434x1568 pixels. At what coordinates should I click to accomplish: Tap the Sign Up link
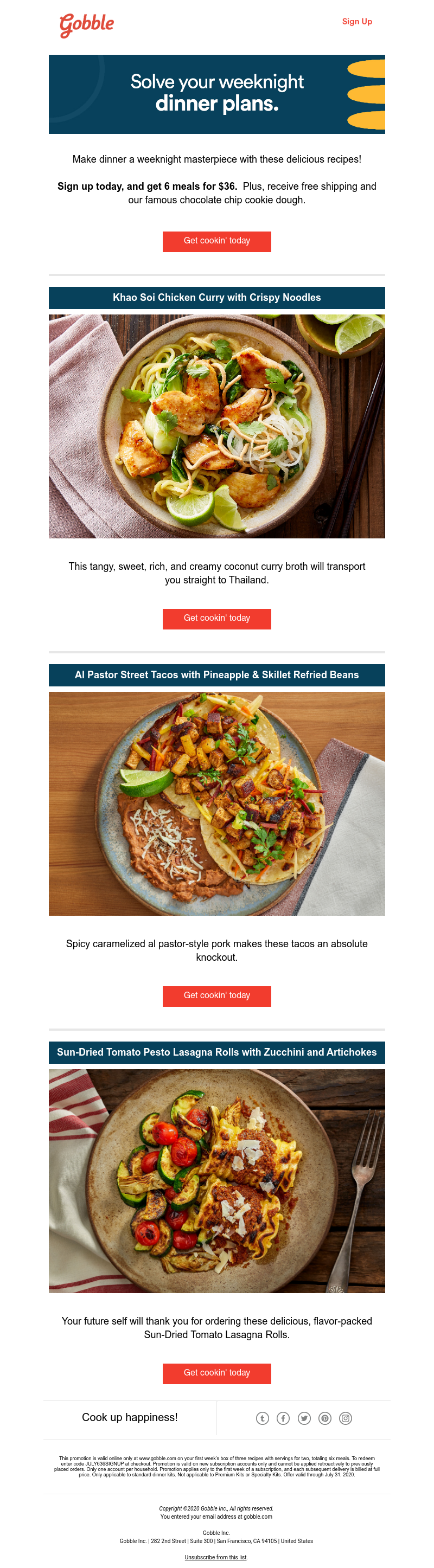[357, 21]
